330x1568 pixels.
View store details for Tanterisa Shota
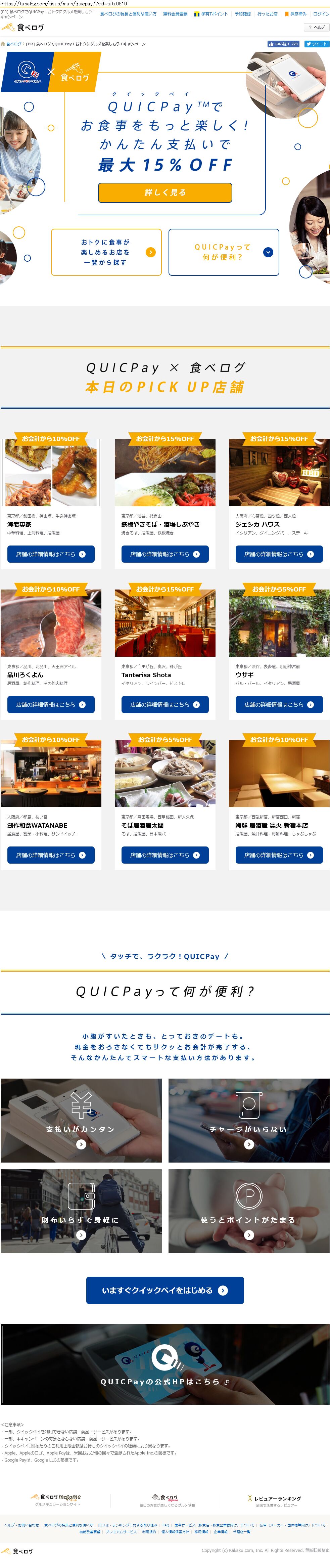coord(164,704)
